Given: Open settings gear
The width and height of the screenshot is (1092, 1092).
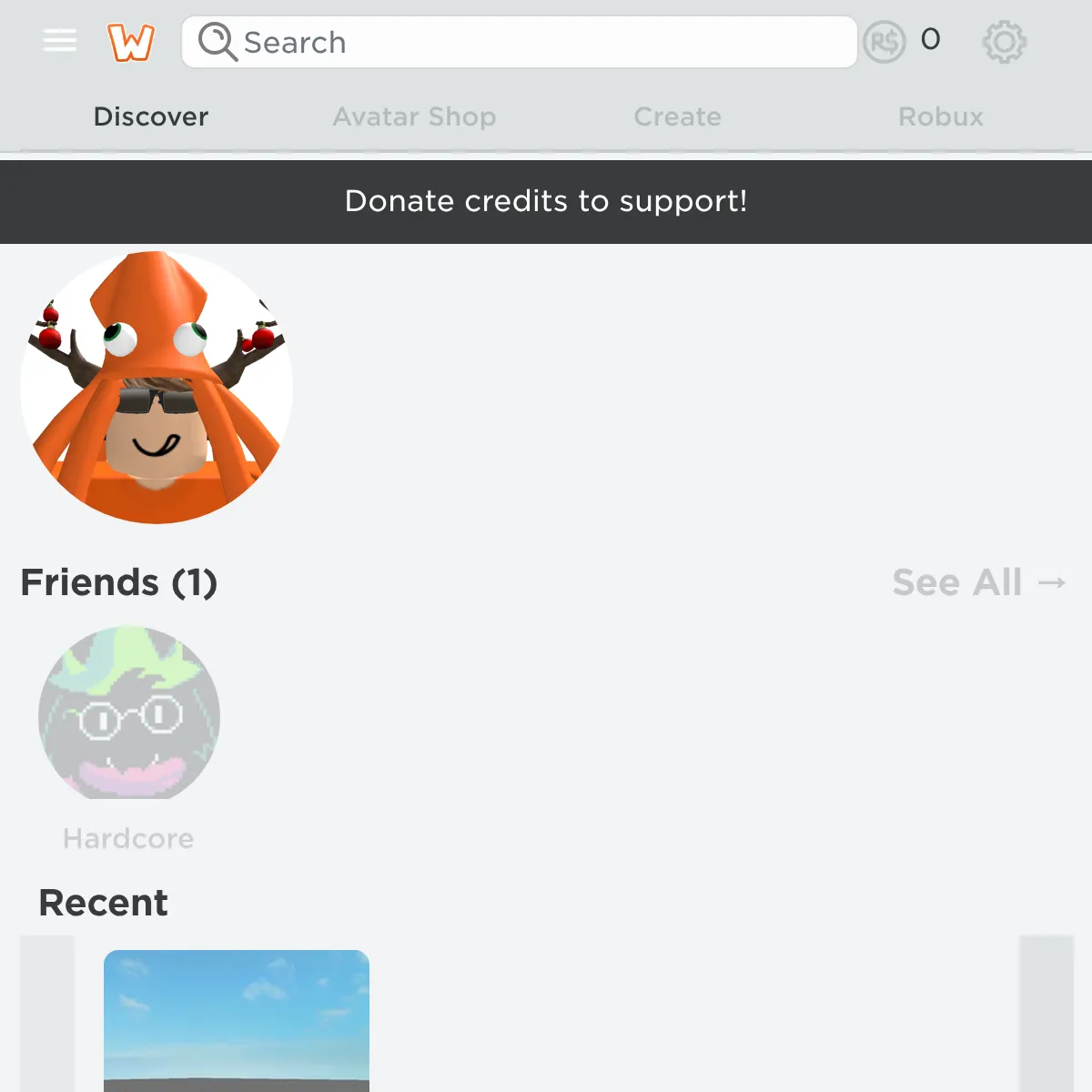Looking at the screenshot, I should [1005, 42].
